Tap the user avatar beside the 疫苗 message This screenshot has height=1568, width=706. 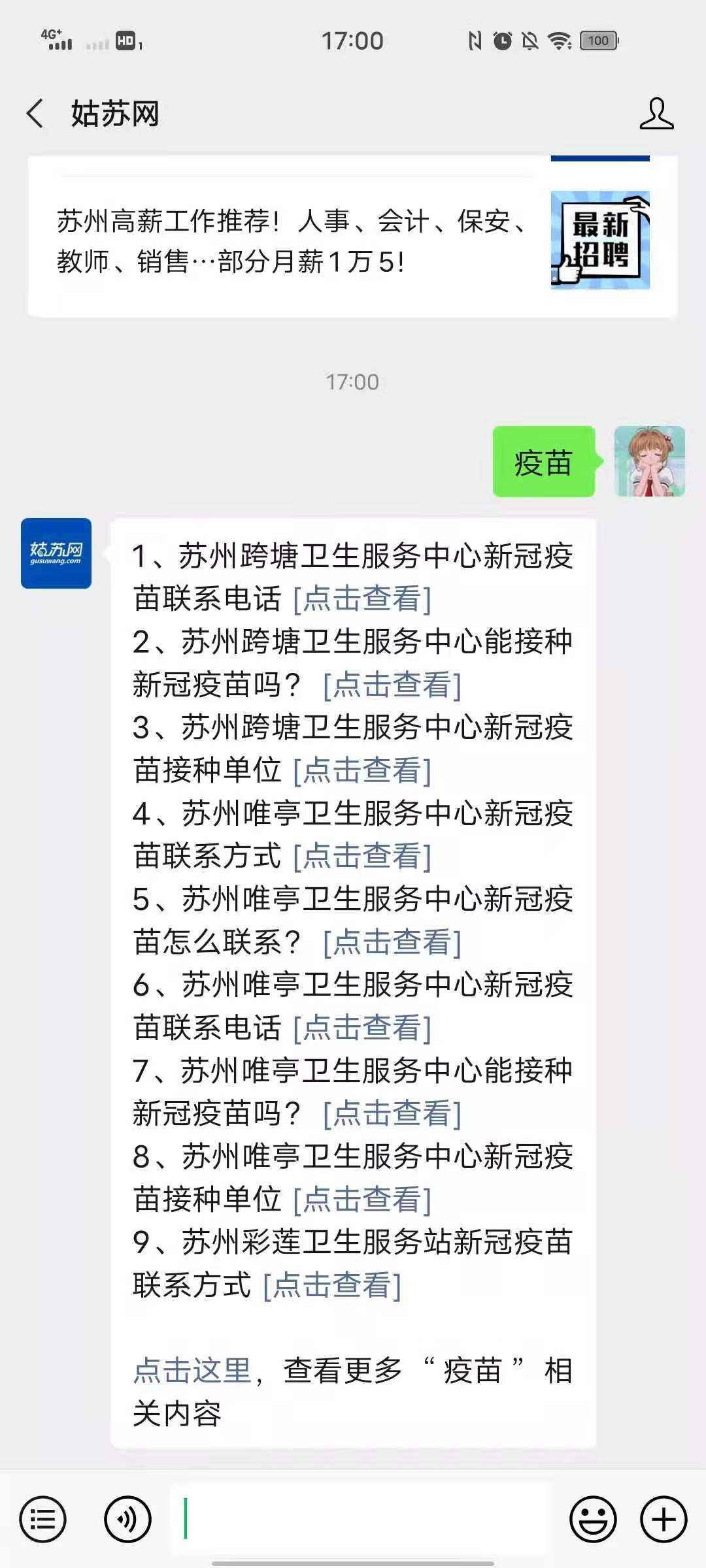pos(649,461)
